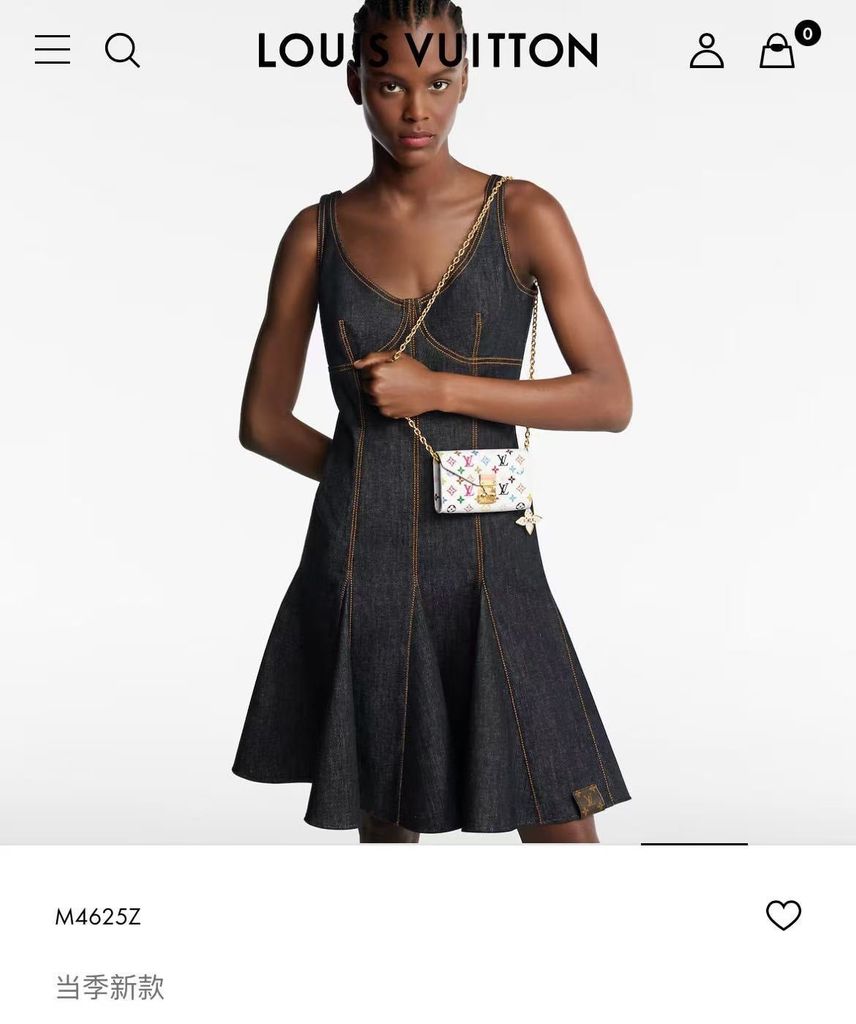This screenshot has width=856, height=1024.
Task: Open the shopping bag
Action: (x=777, y=50)
